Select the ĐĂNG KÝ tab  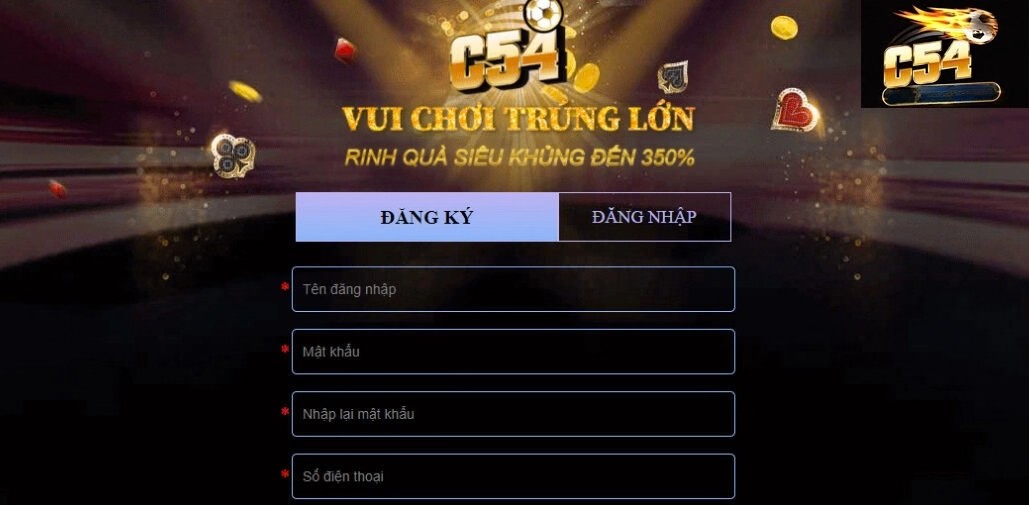coord(427,217)
